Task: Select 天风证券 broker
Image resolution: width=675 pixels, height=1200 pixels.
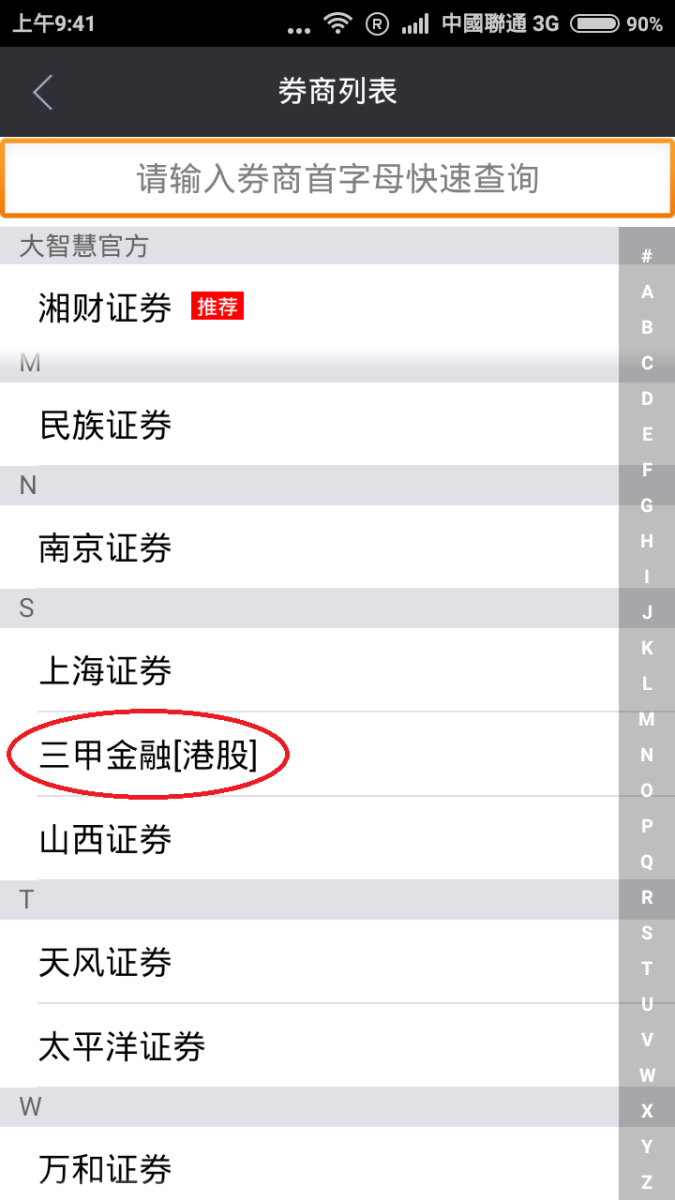Action: pyautogui.click(x=105, y=962)
